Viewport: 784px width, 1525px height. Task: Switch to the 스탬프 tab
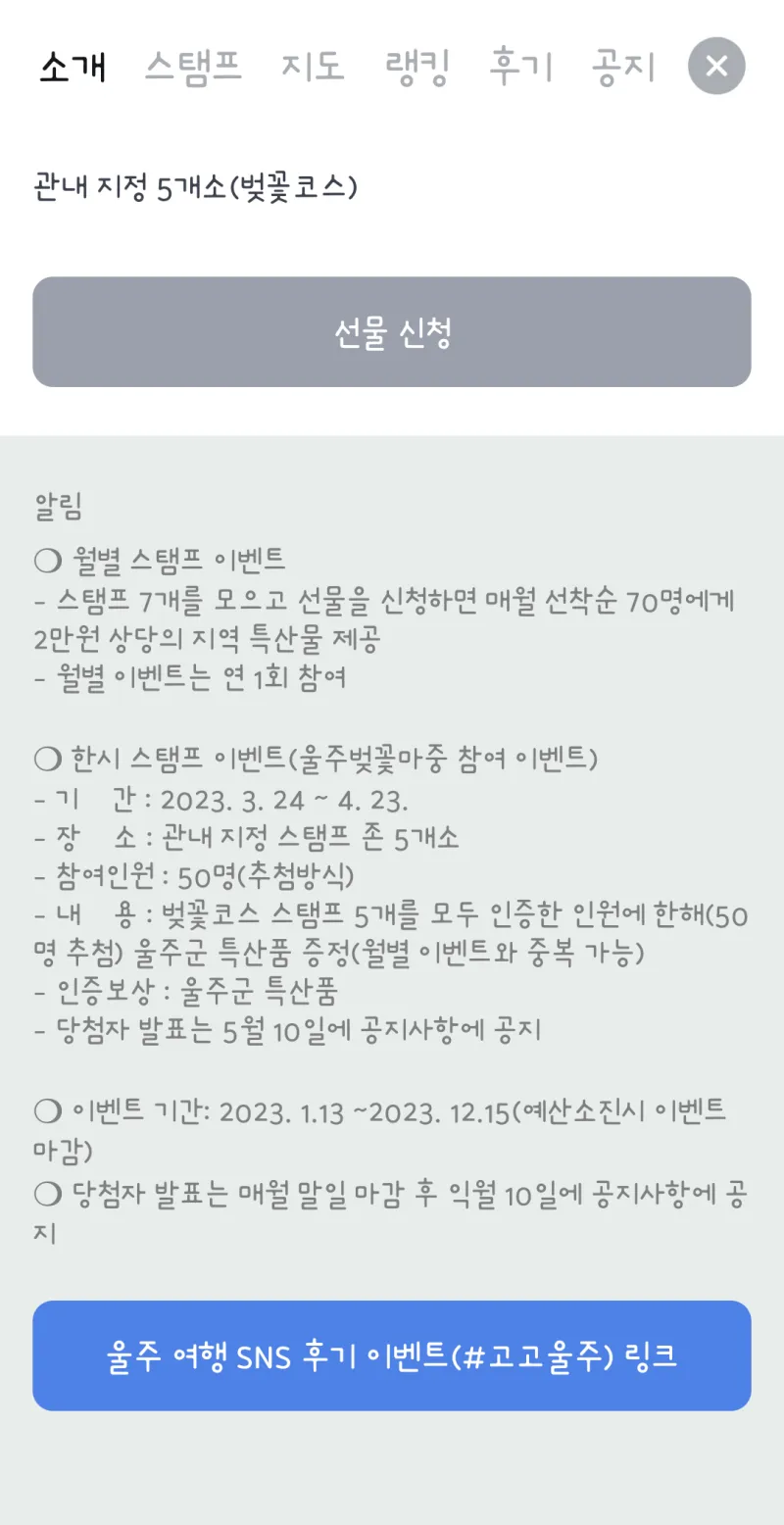point(193,67)
